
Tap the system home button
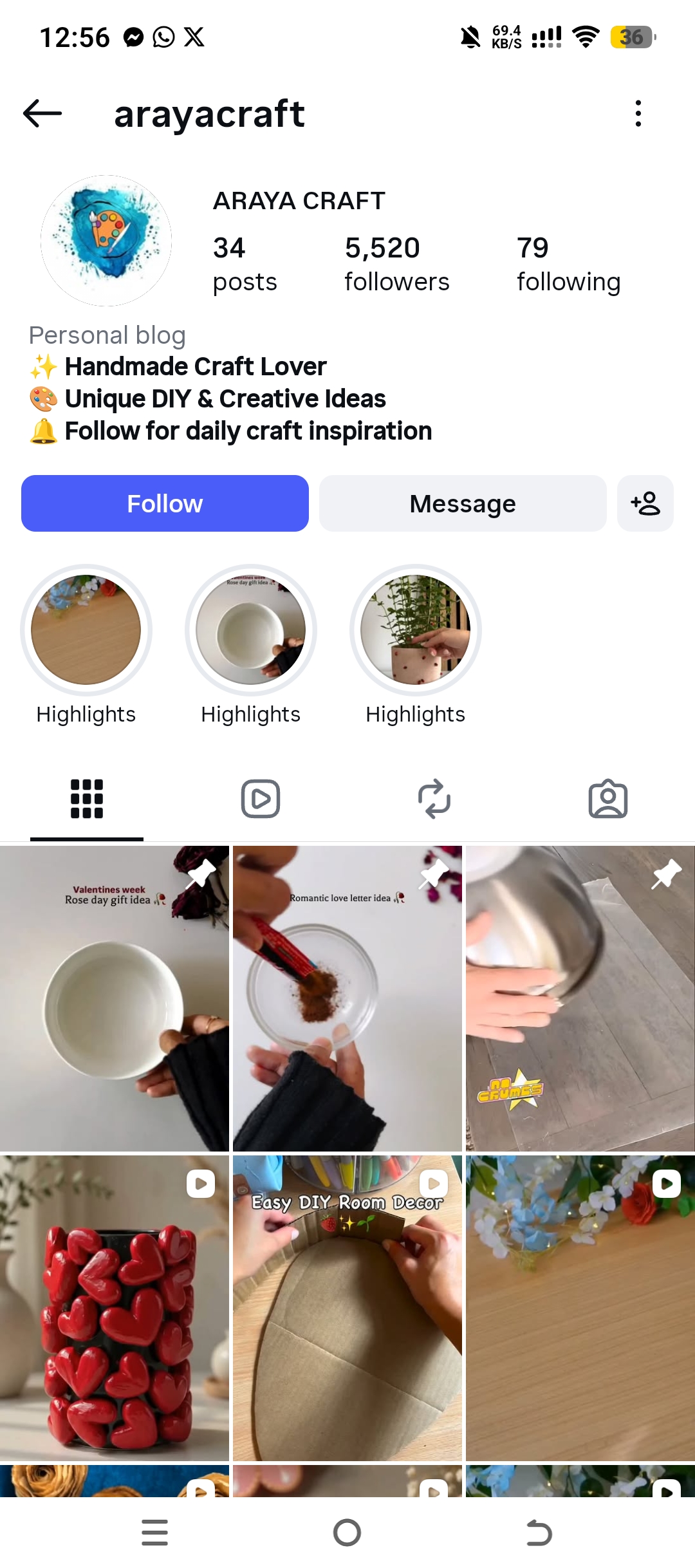point(347,1533)
